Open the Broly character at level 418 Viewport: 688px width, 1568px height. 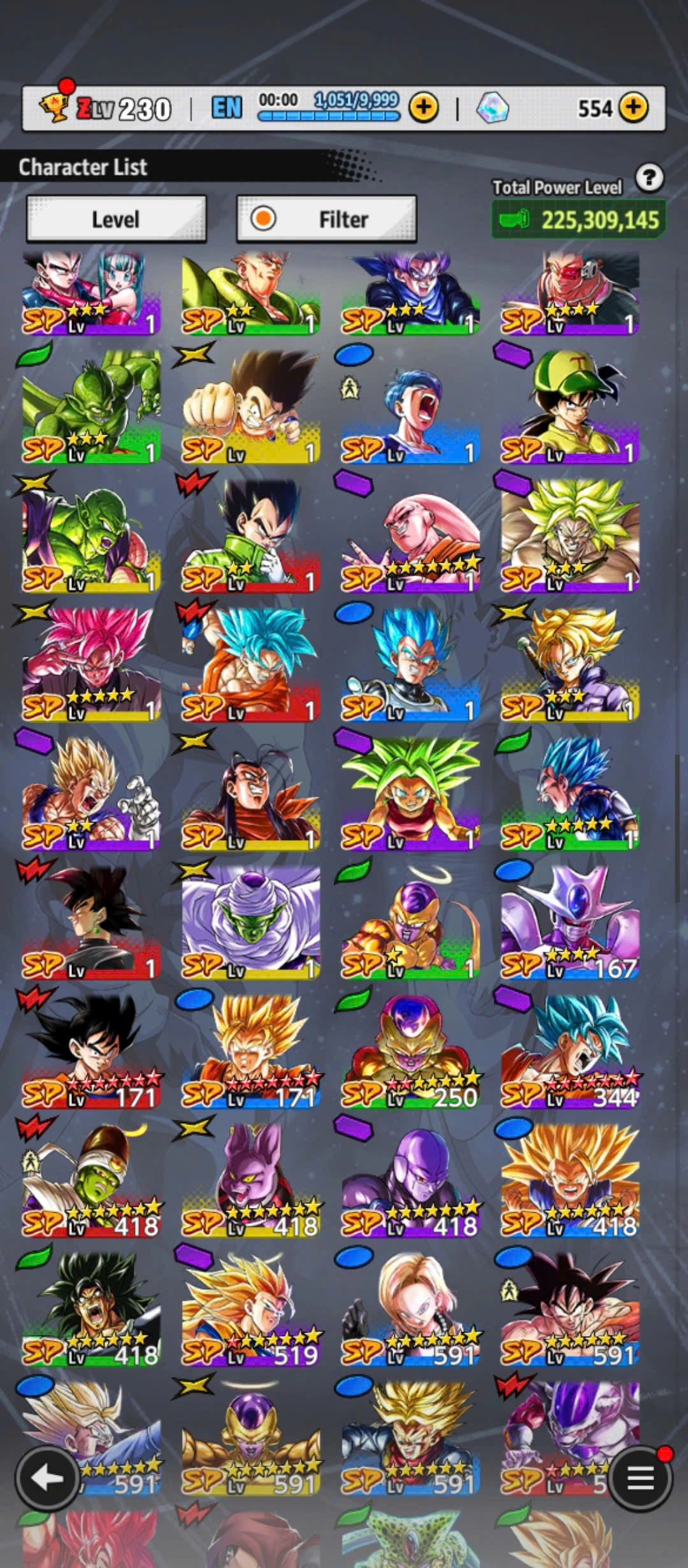(92, 1308)
